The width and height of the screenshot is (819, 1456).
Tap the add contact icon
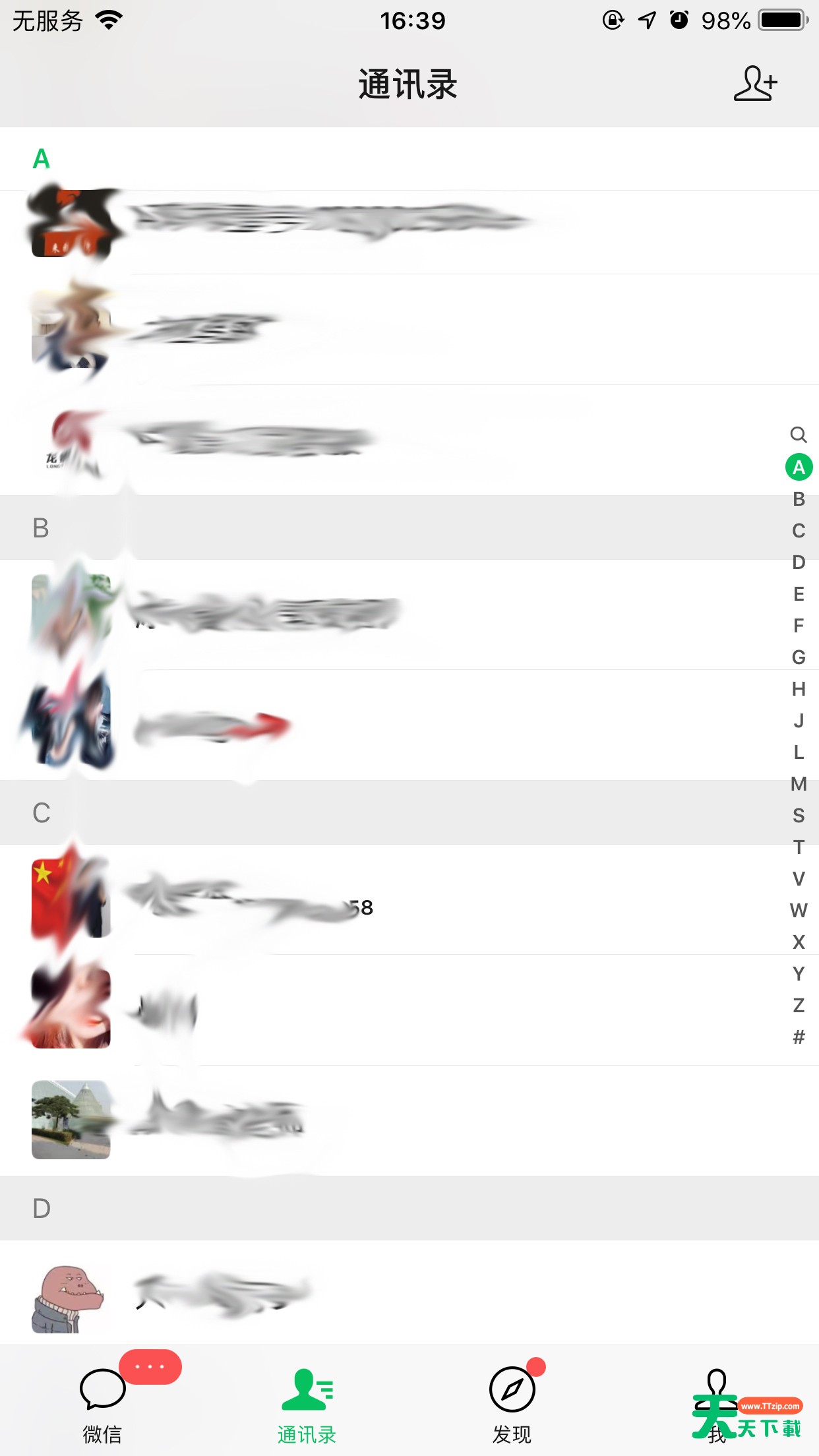pyautogui.click(x=755, y=84)
